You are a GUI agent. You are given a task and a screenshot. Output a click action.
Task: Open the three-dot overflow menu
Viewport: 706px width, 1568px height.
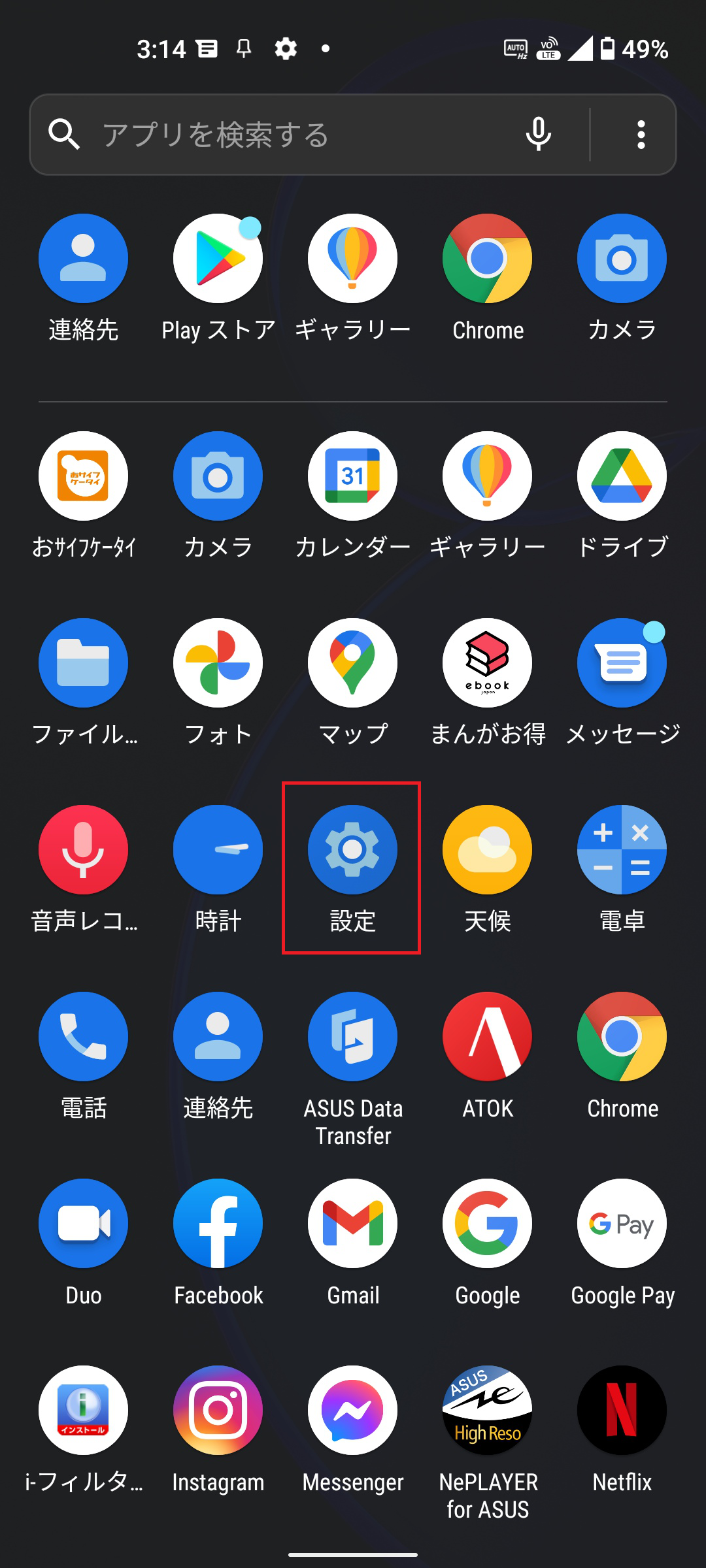pyautogui.click(x=640, y=134)
